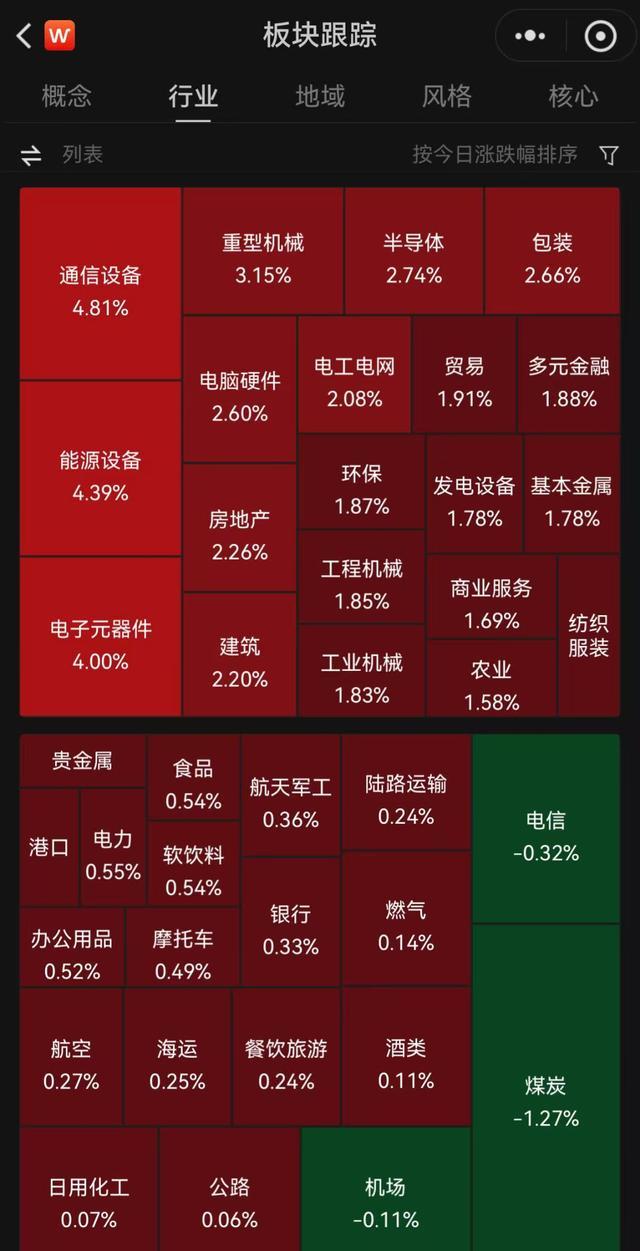Open the mini program more-options menu

(530, 37)
